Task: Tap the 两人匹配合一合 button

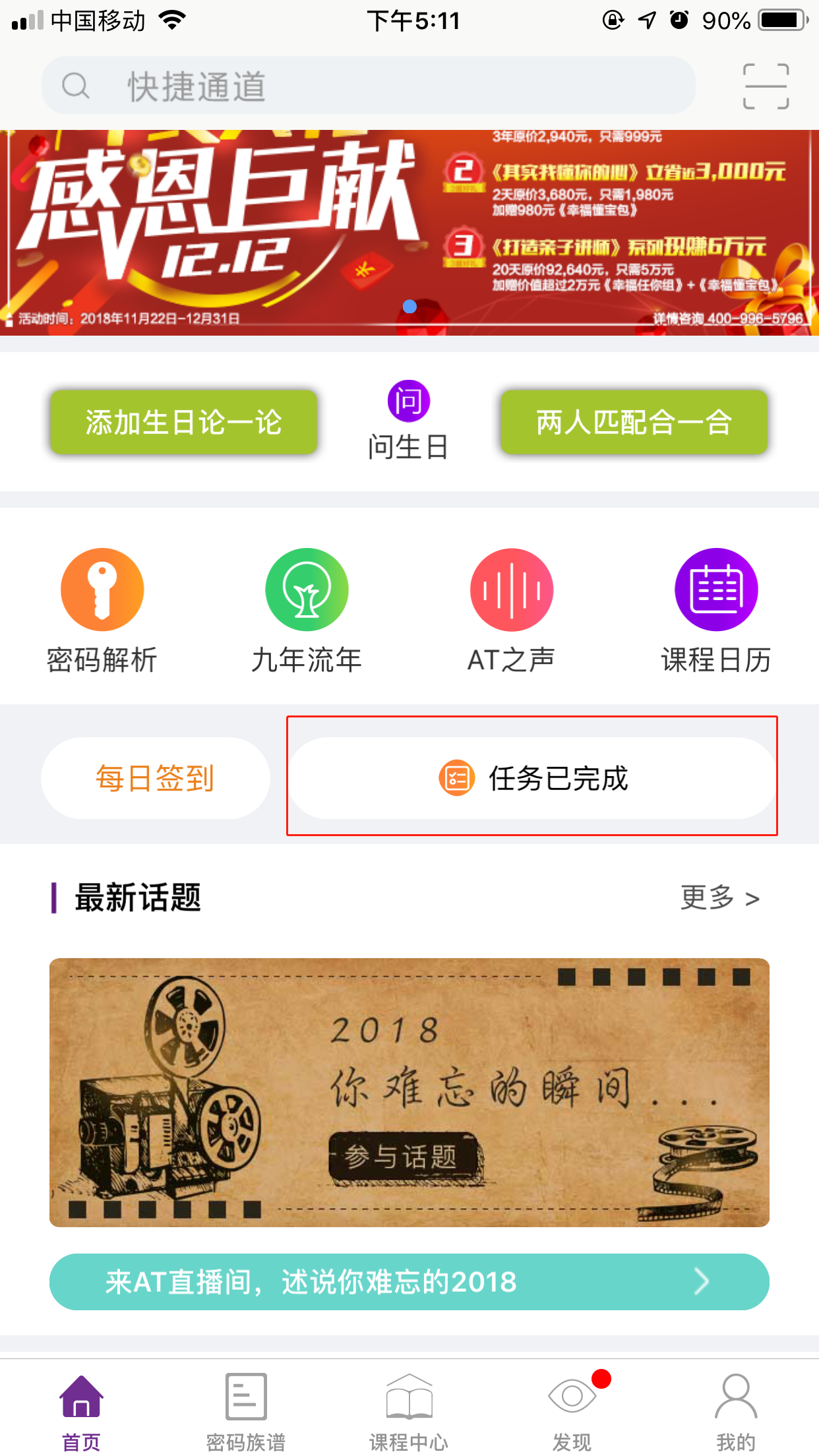Action: [634, 422]
